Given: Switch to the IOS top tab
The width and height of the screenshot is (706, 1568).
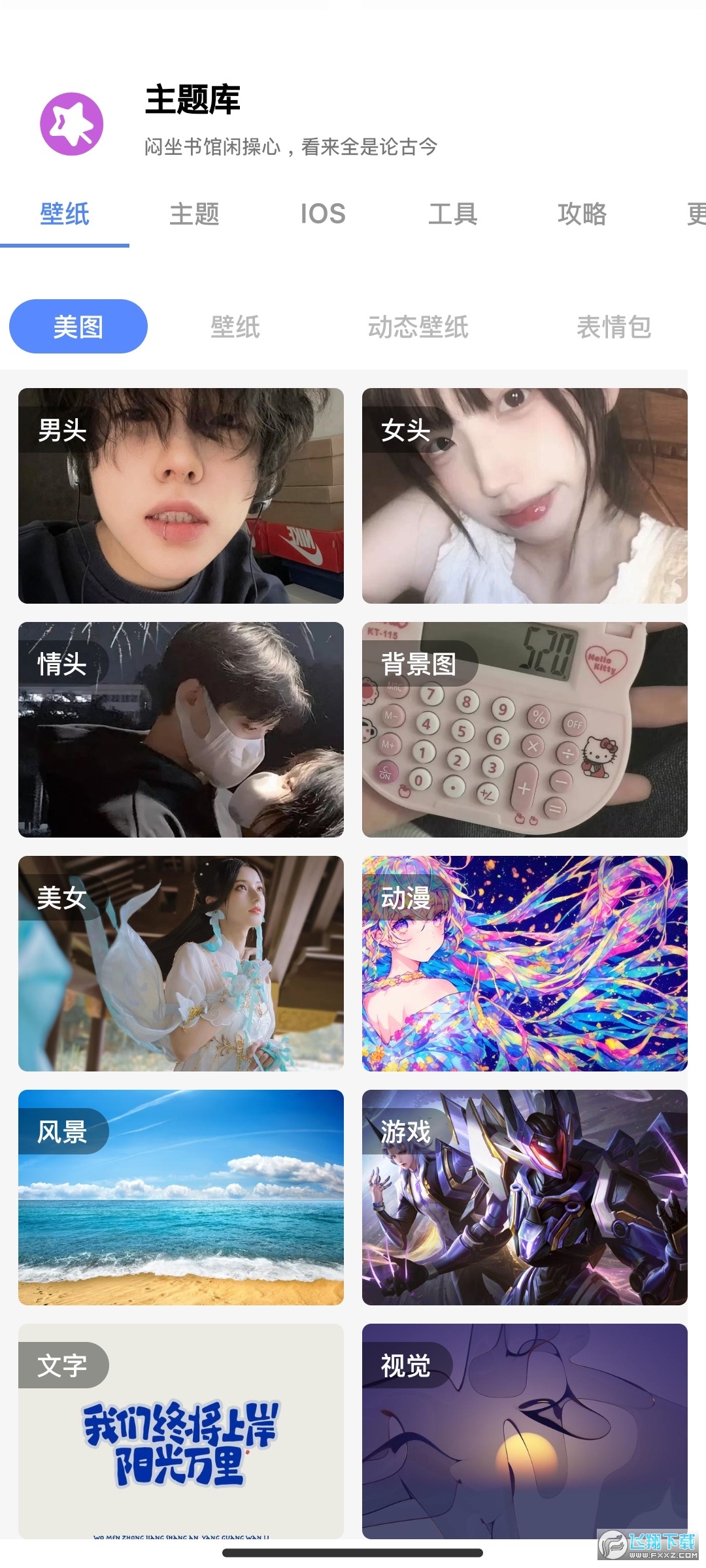Looking at the screenshot, I should (323, 214).
